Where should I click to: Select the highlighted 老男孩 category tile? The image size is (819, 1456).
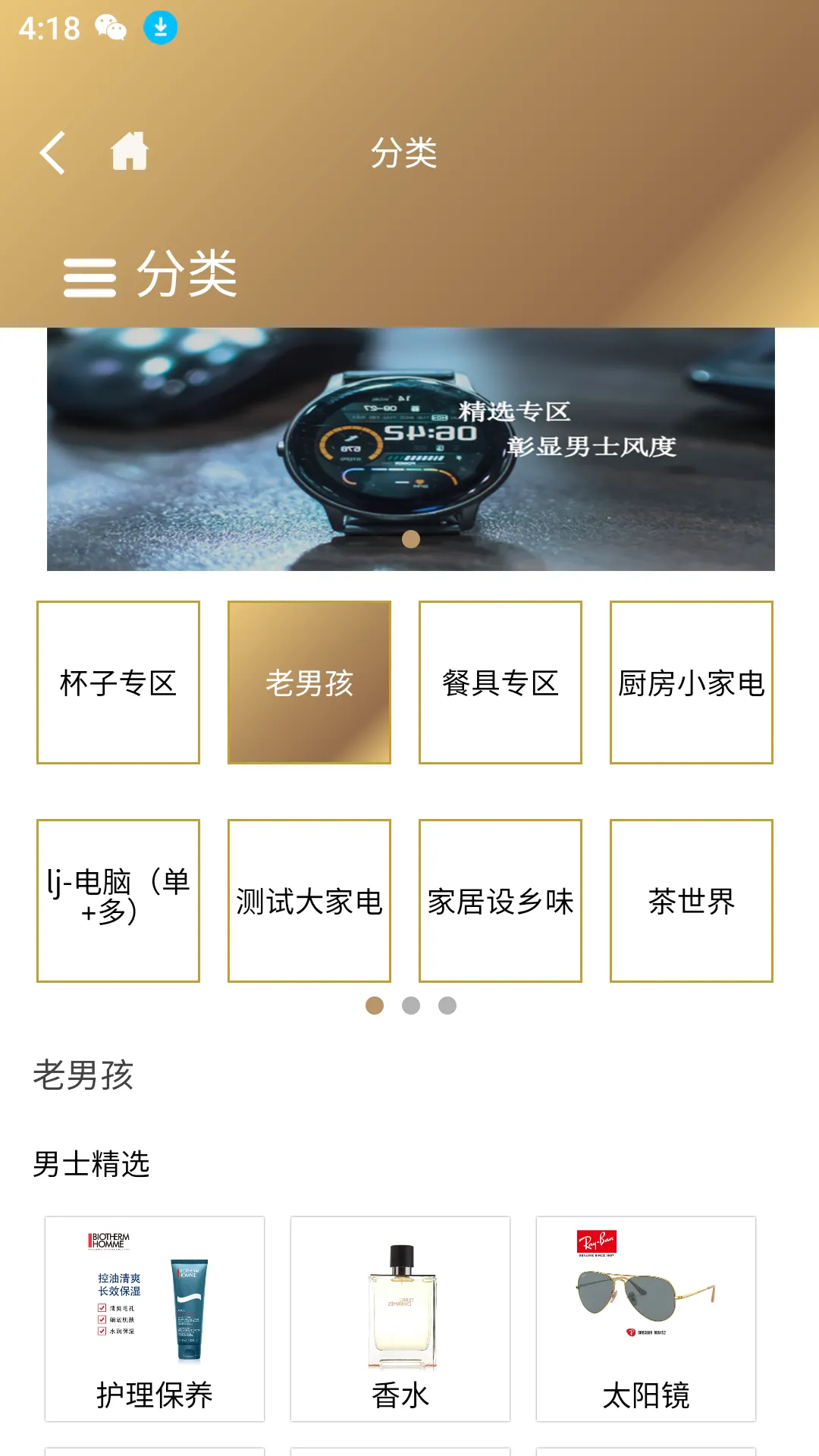308,682
